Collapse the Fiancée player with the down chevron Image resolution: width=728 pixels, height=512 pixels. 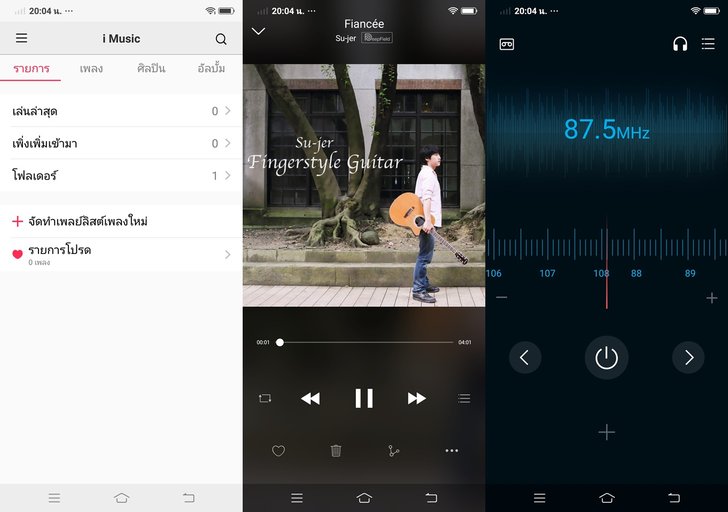pos(258,31)
